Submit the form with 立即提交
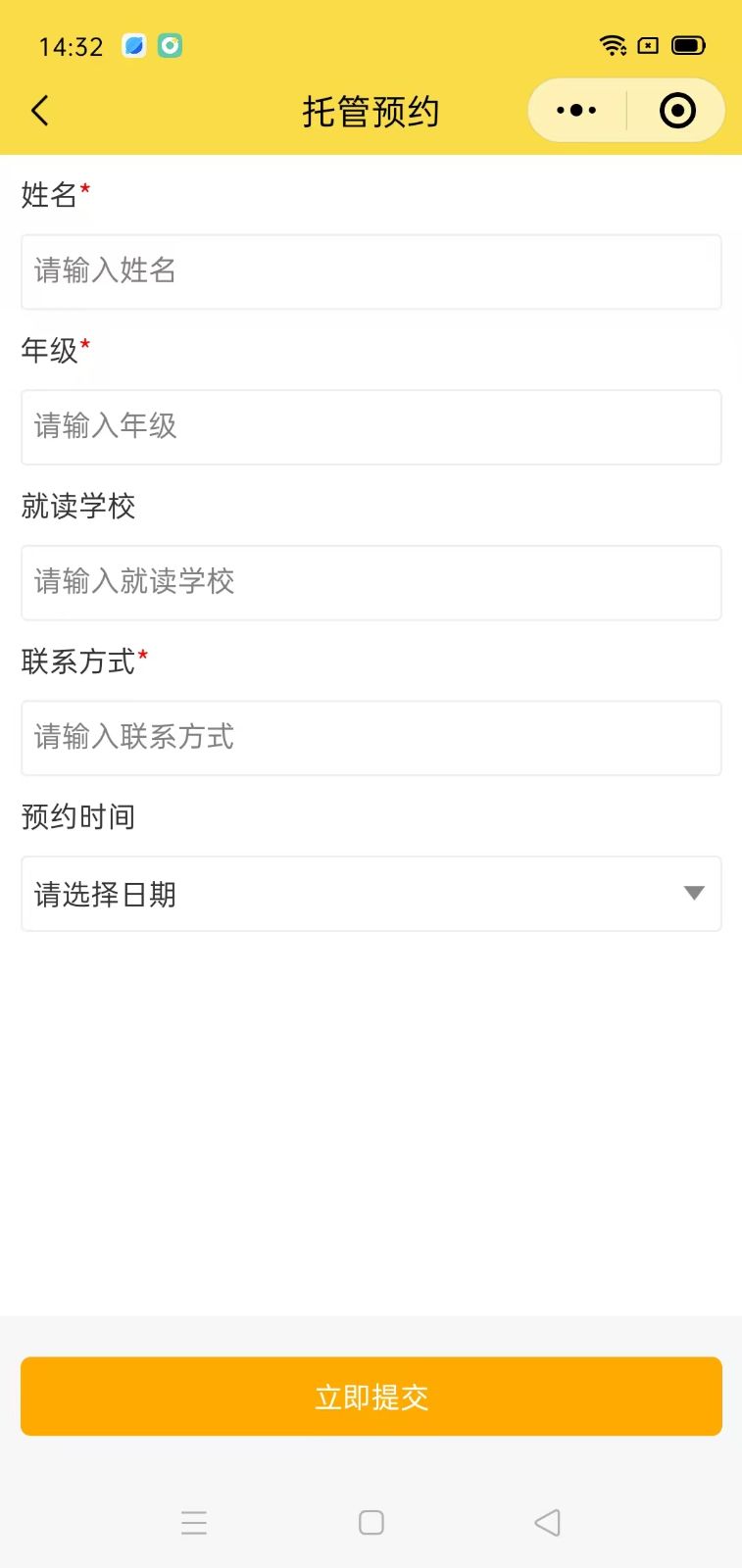Screen dimensions: 742x1568 371,1396
